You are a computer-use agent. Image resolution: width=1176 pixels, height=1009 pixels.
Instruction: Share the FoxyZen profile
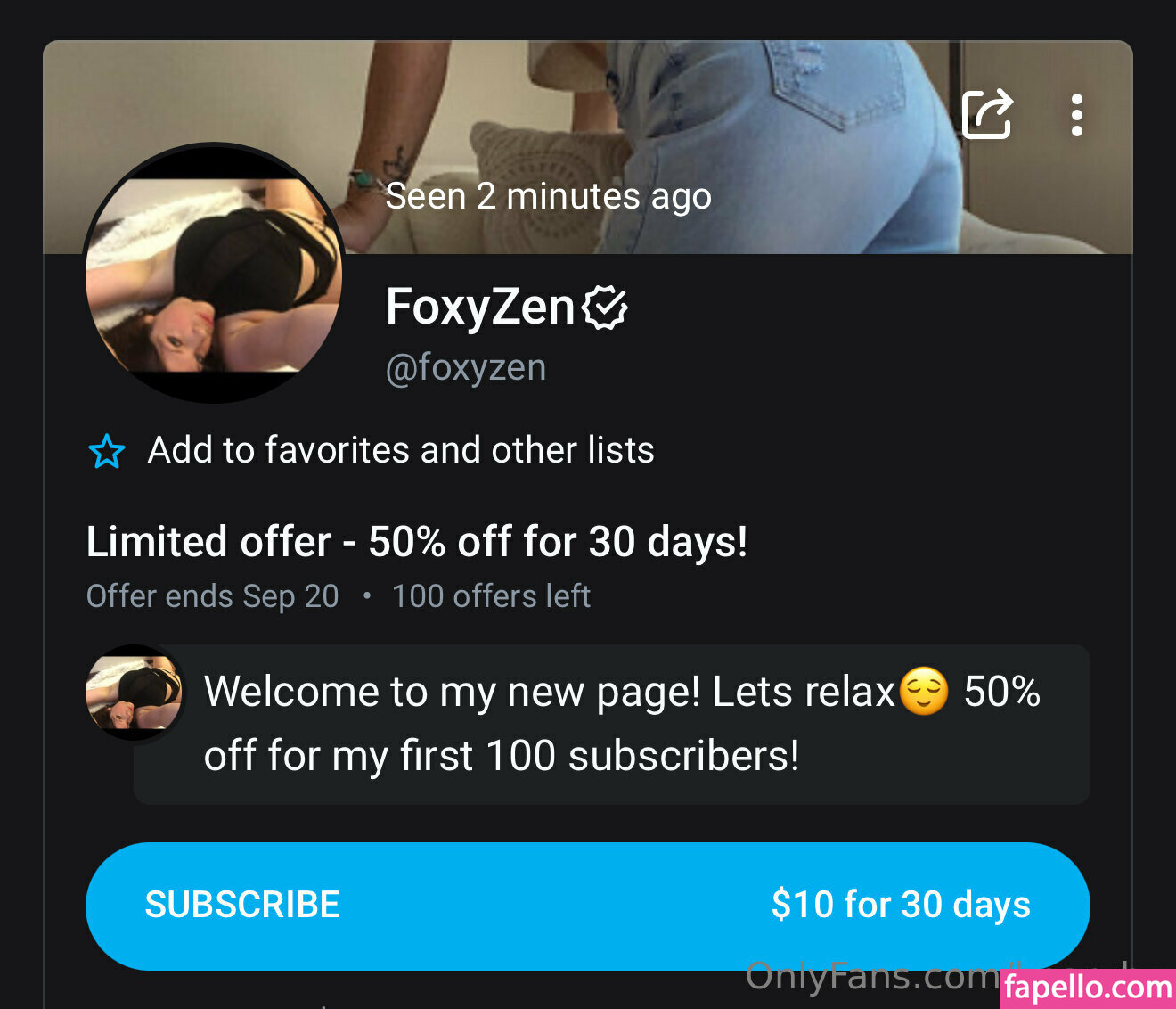[987, 114]
